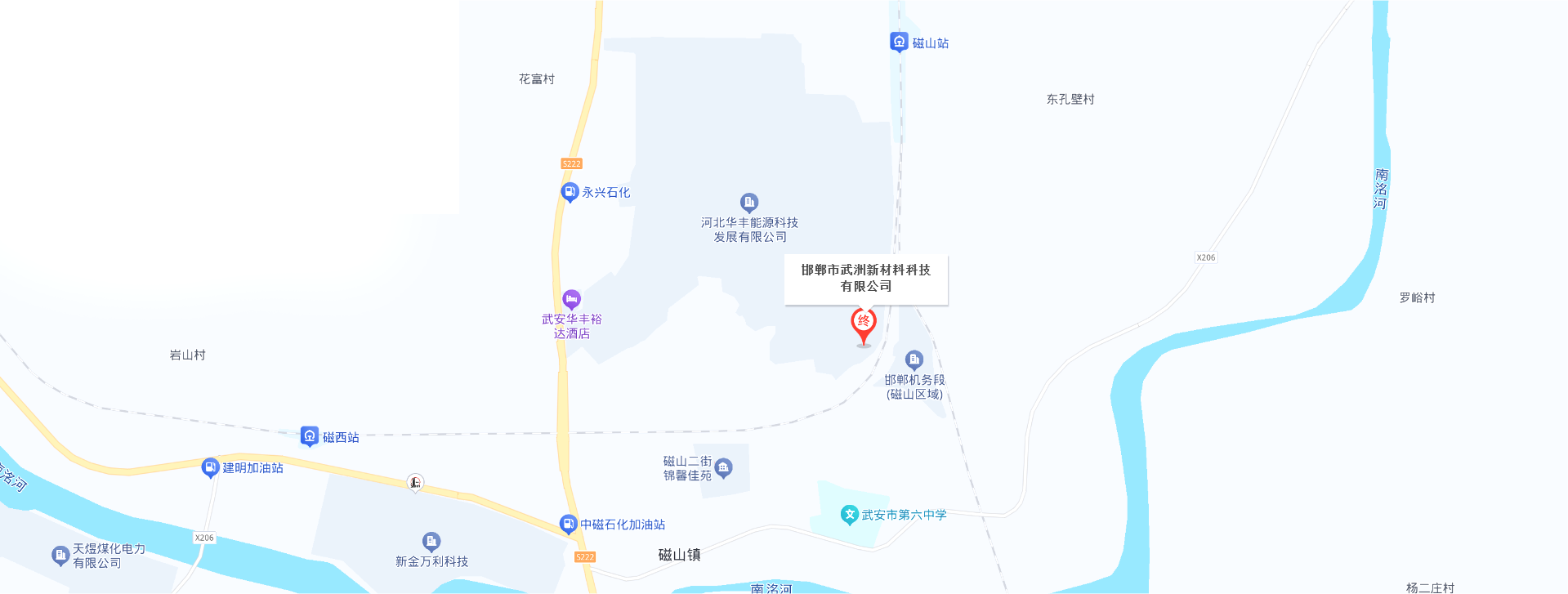Select the 武安华丰裕达酒店 hotel marker
The width and height of the screenshot is (1568, 594).
(571, 300)
